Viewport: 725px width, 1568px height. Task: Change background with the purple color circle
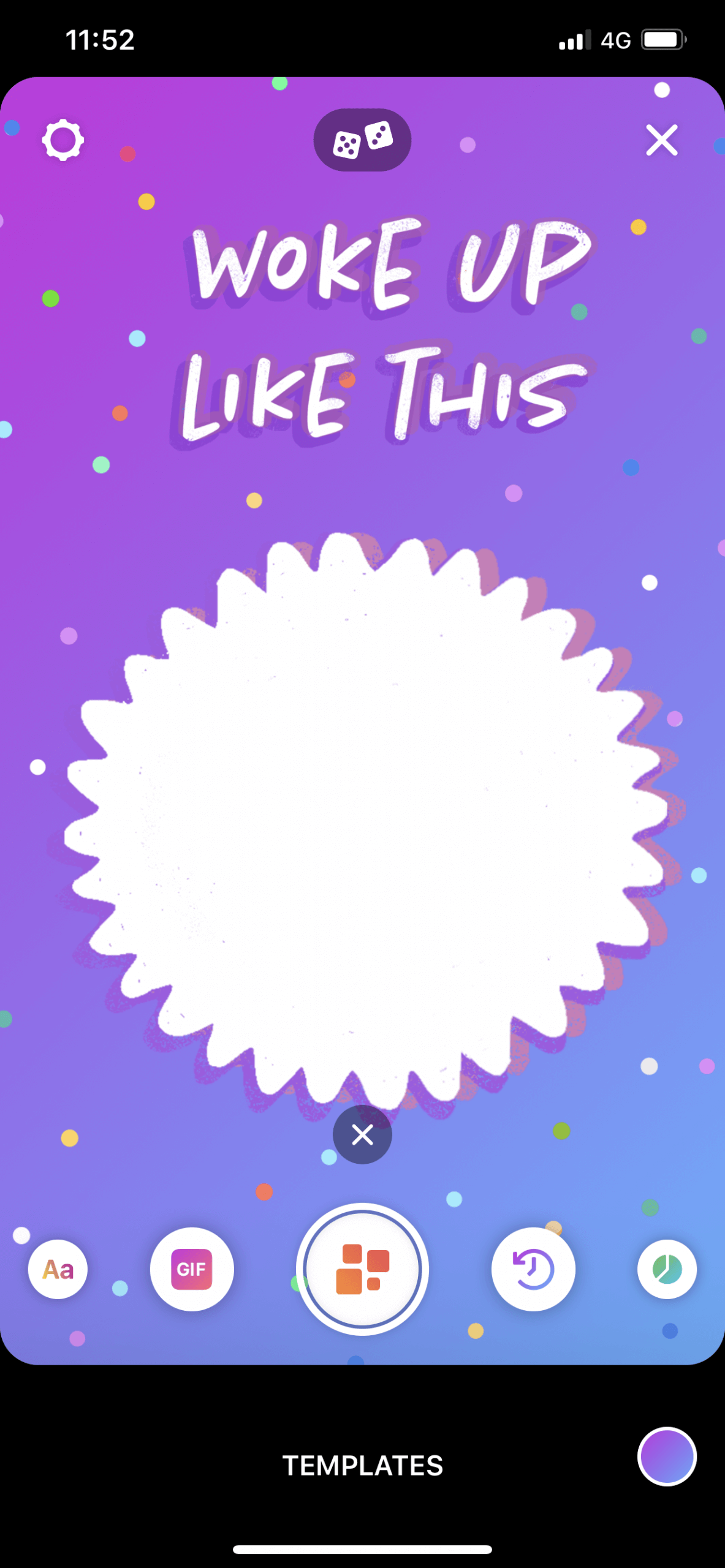[667, 1457]
